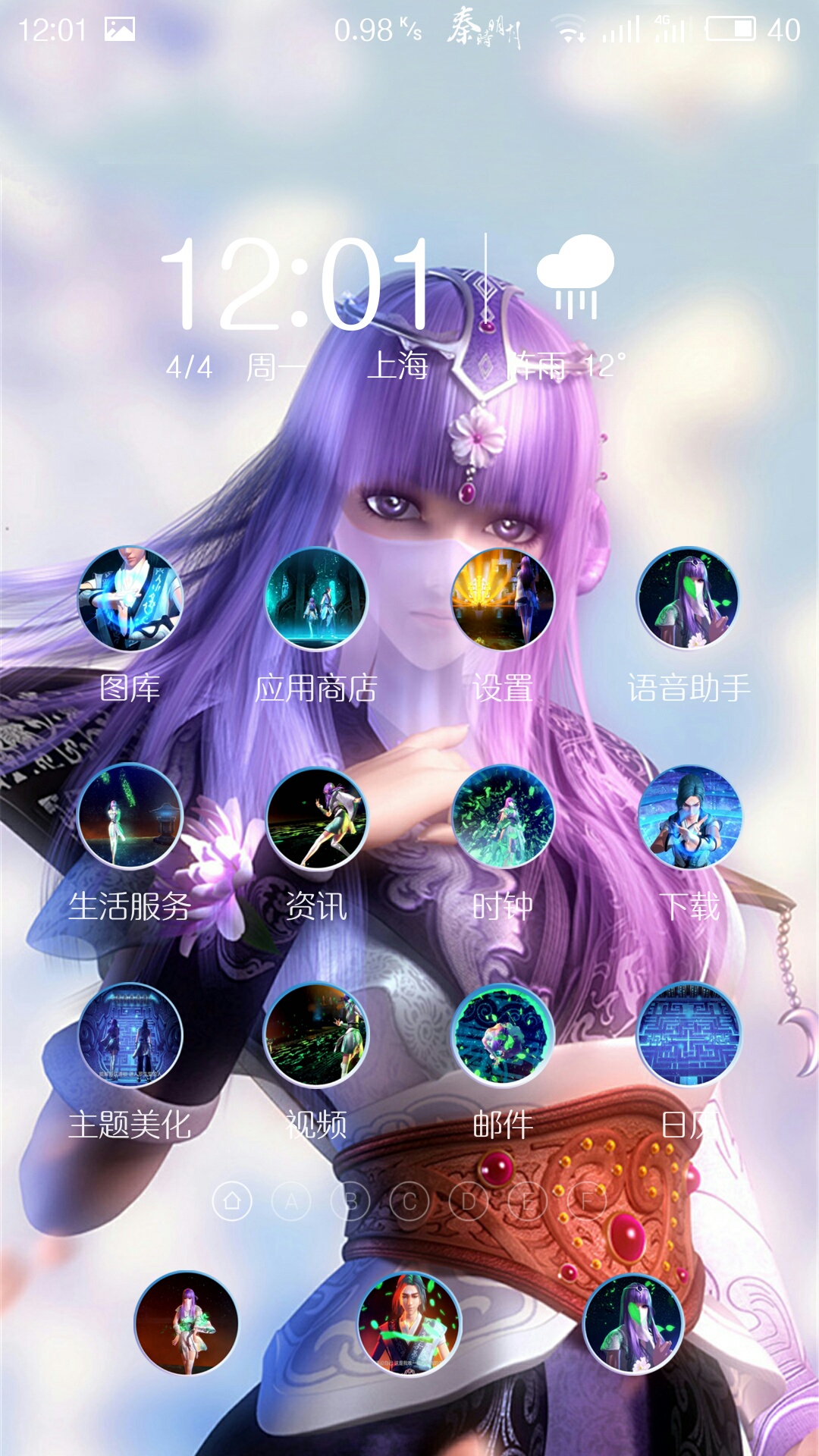Switch to page C indicator
This screenshot has height=1456, width=819.
[409, 1201]
